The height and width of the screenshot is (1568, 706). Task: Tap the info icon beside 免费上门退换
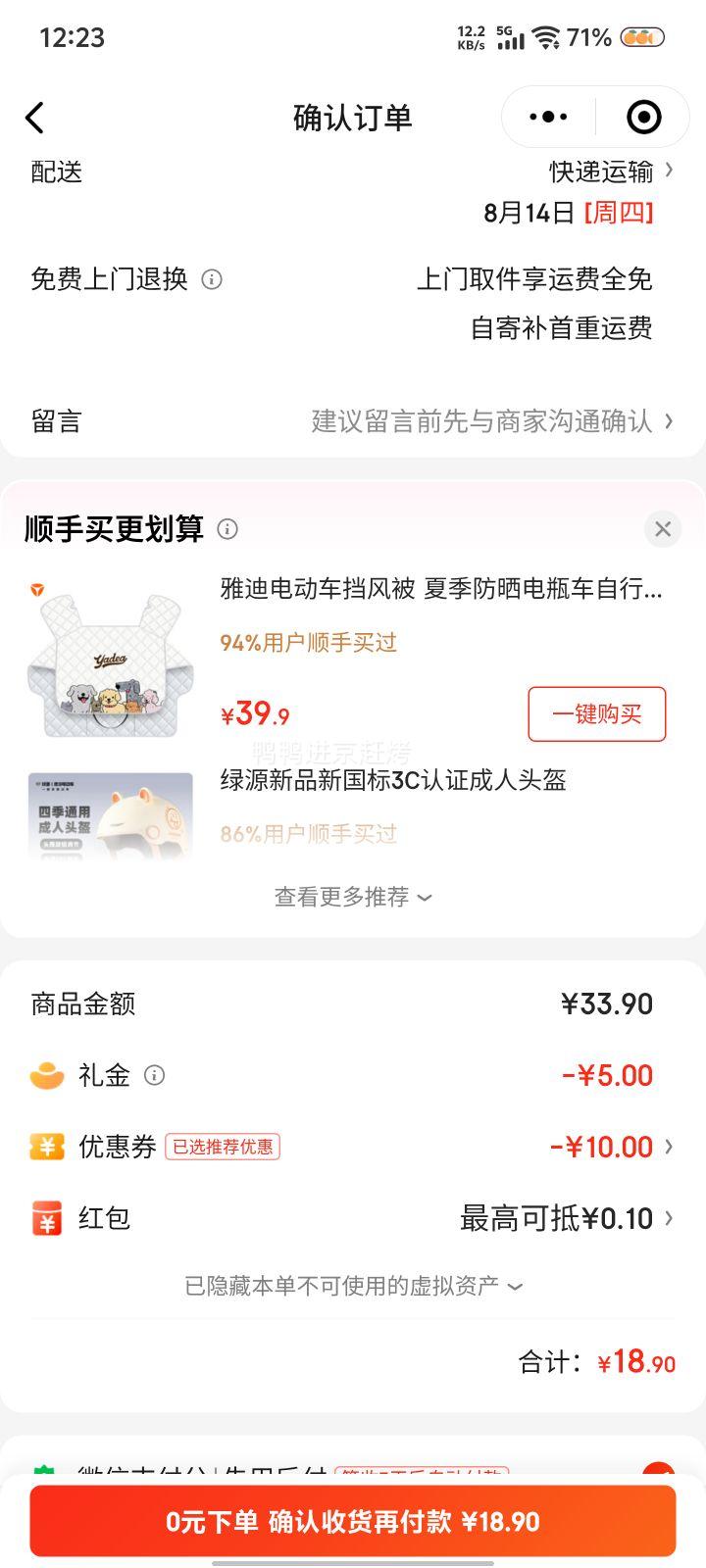click(x=212, y=279)
